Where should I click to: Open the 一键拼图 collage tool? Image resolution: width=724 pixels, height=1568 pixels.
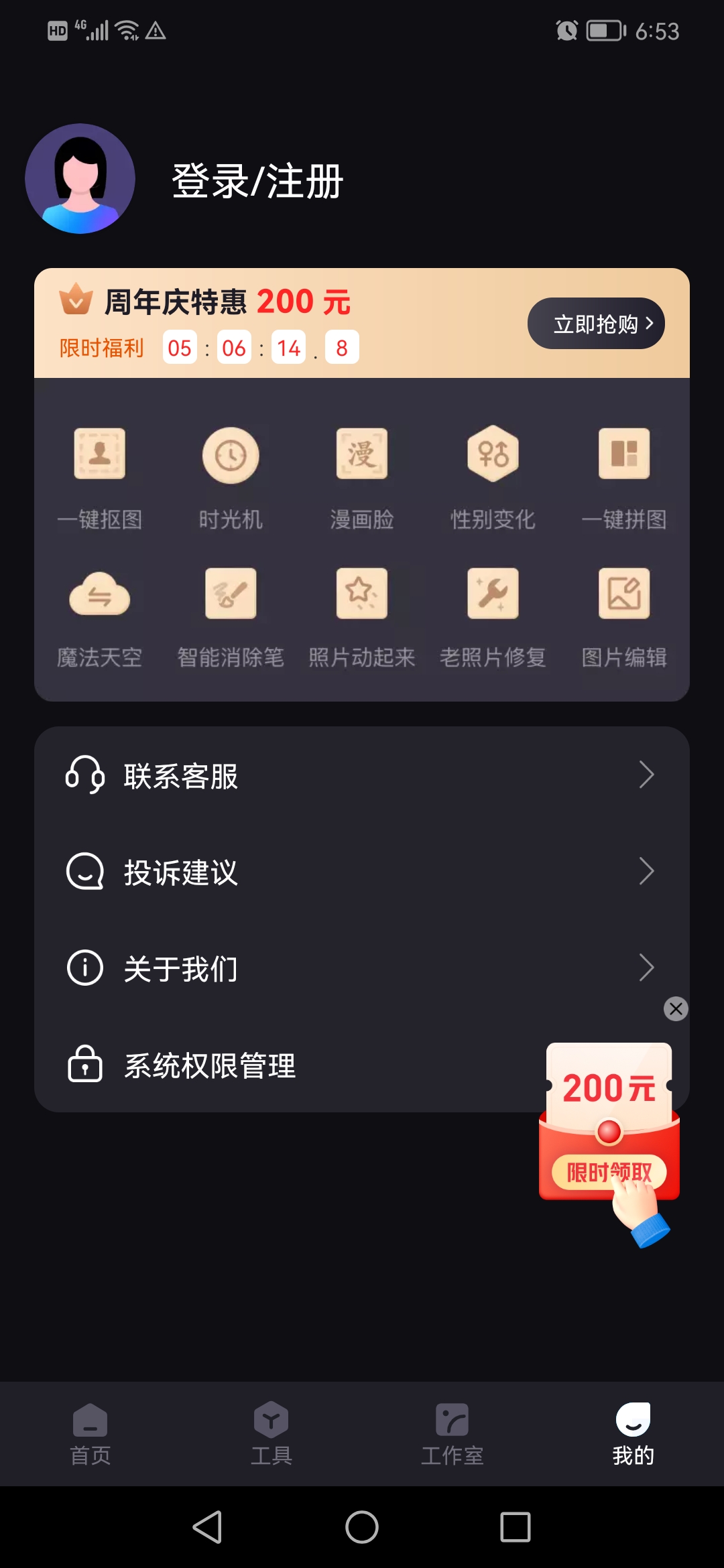coord(625,476)
